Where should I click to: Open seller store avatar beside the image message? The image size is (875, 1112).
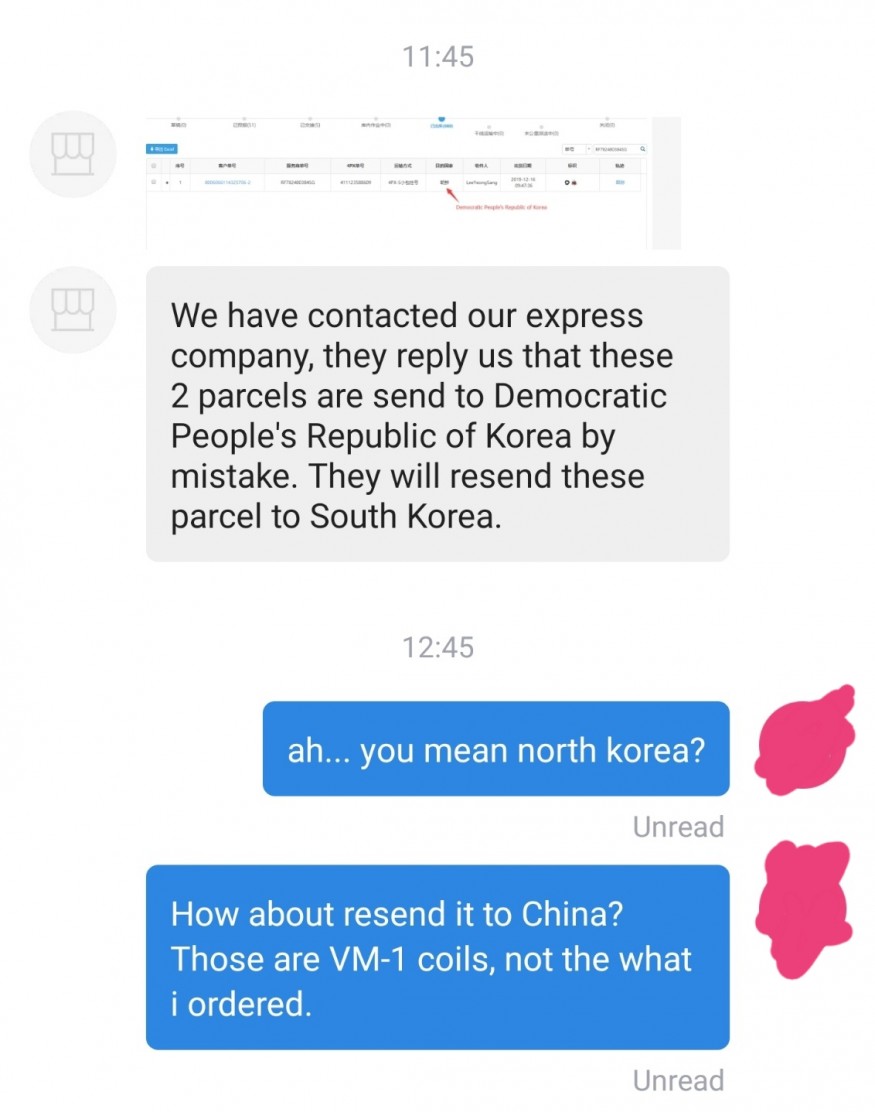click(x=72, y=154)
